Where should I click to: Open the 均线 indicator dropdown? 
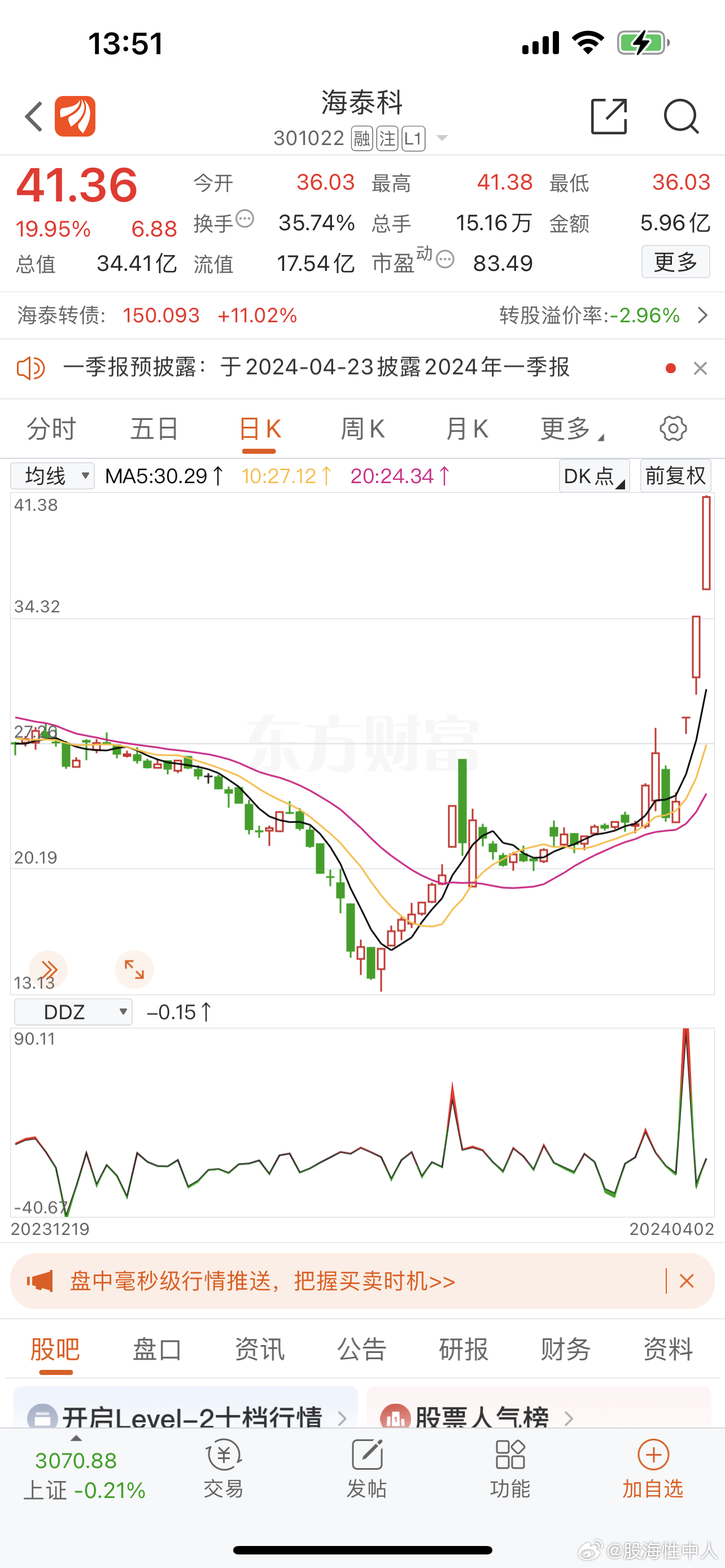point(53,475)
